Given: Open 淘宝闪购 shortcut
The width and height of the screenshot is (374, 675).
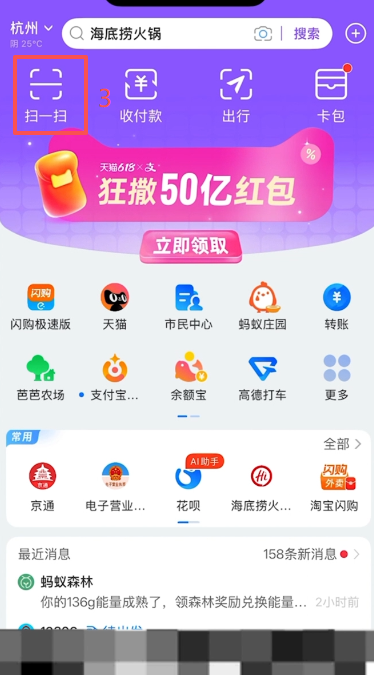Looking at the screenshot, I should [x=334, y=487].
